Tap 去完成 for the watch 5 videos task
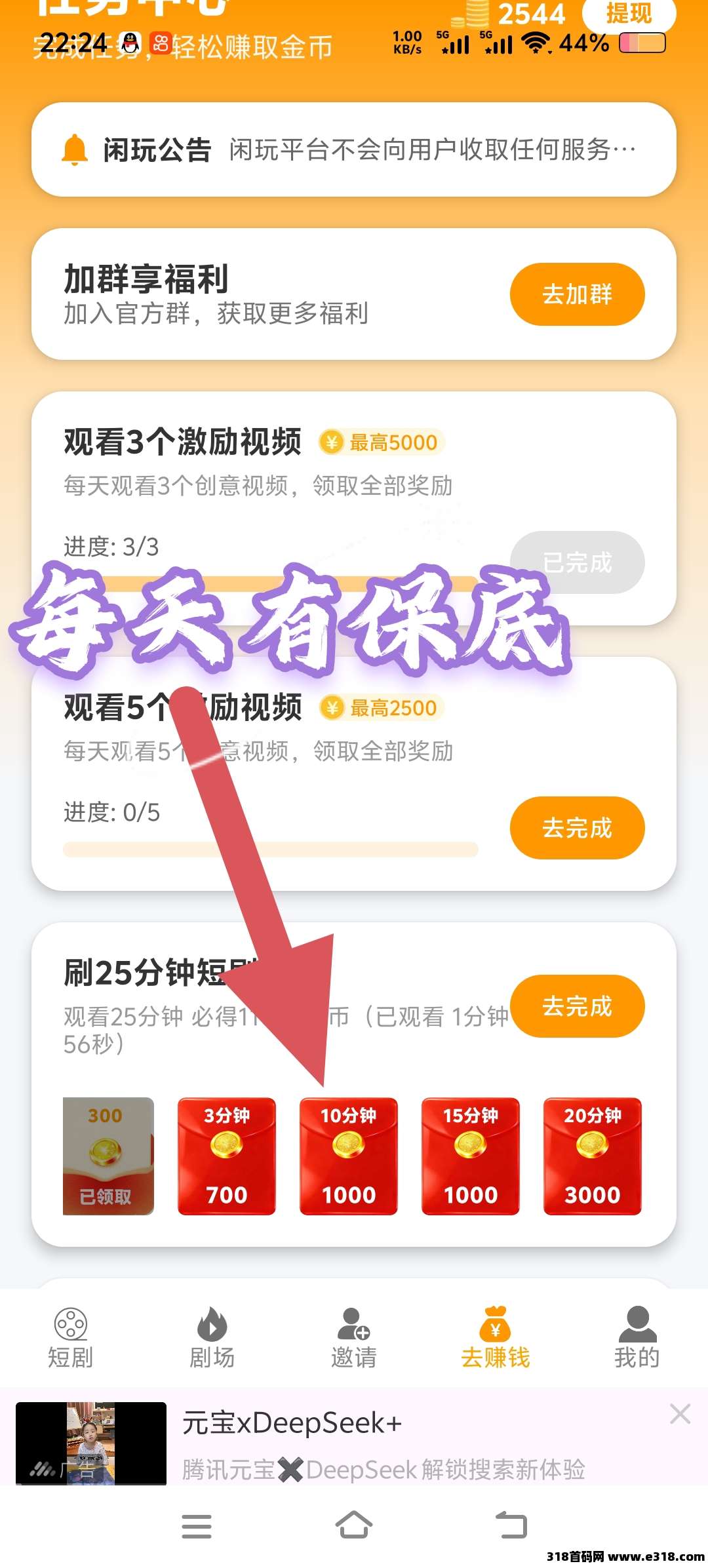Screen dimensions: 708x1568 [577, 828]
